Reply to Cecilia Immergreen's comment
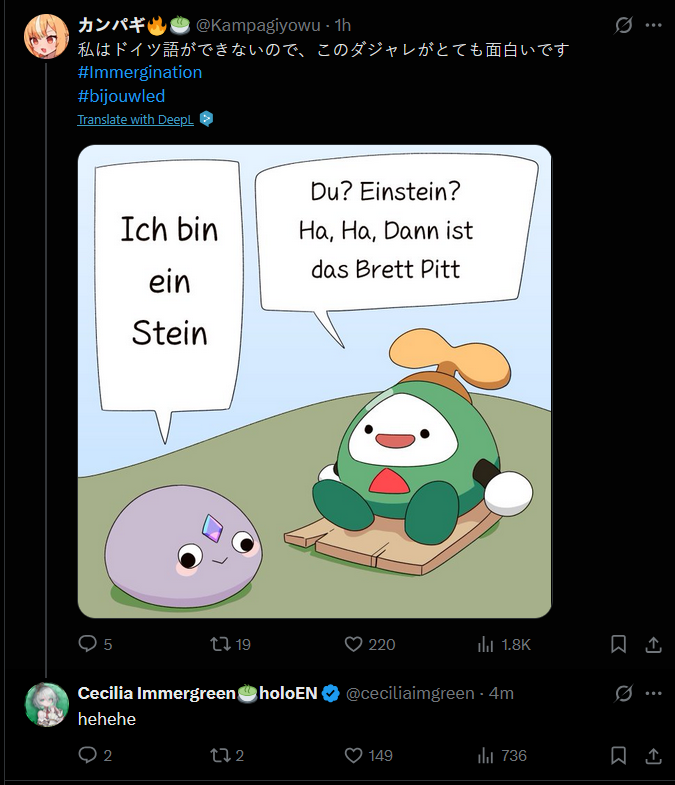 [x=88, y=755]
